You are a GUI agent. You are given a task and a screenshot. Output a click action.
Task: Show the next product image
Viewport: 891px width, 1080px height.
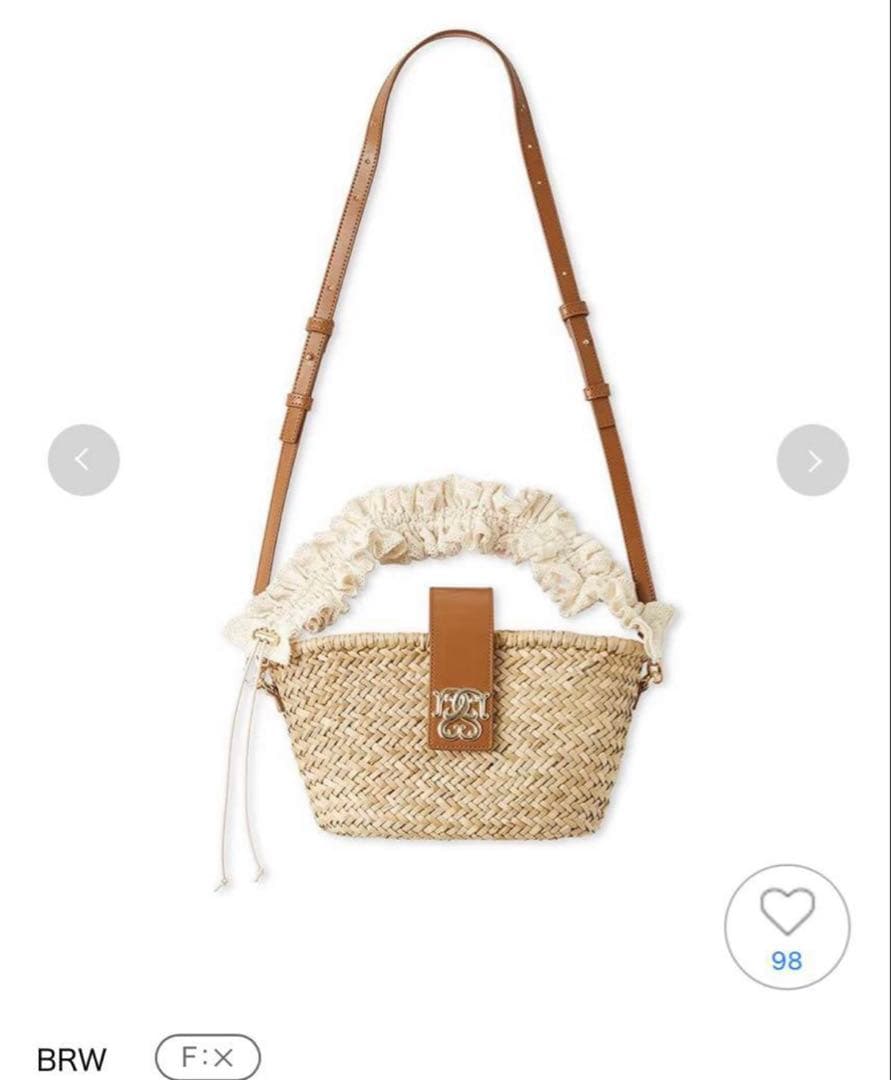(x=812, y=460)
